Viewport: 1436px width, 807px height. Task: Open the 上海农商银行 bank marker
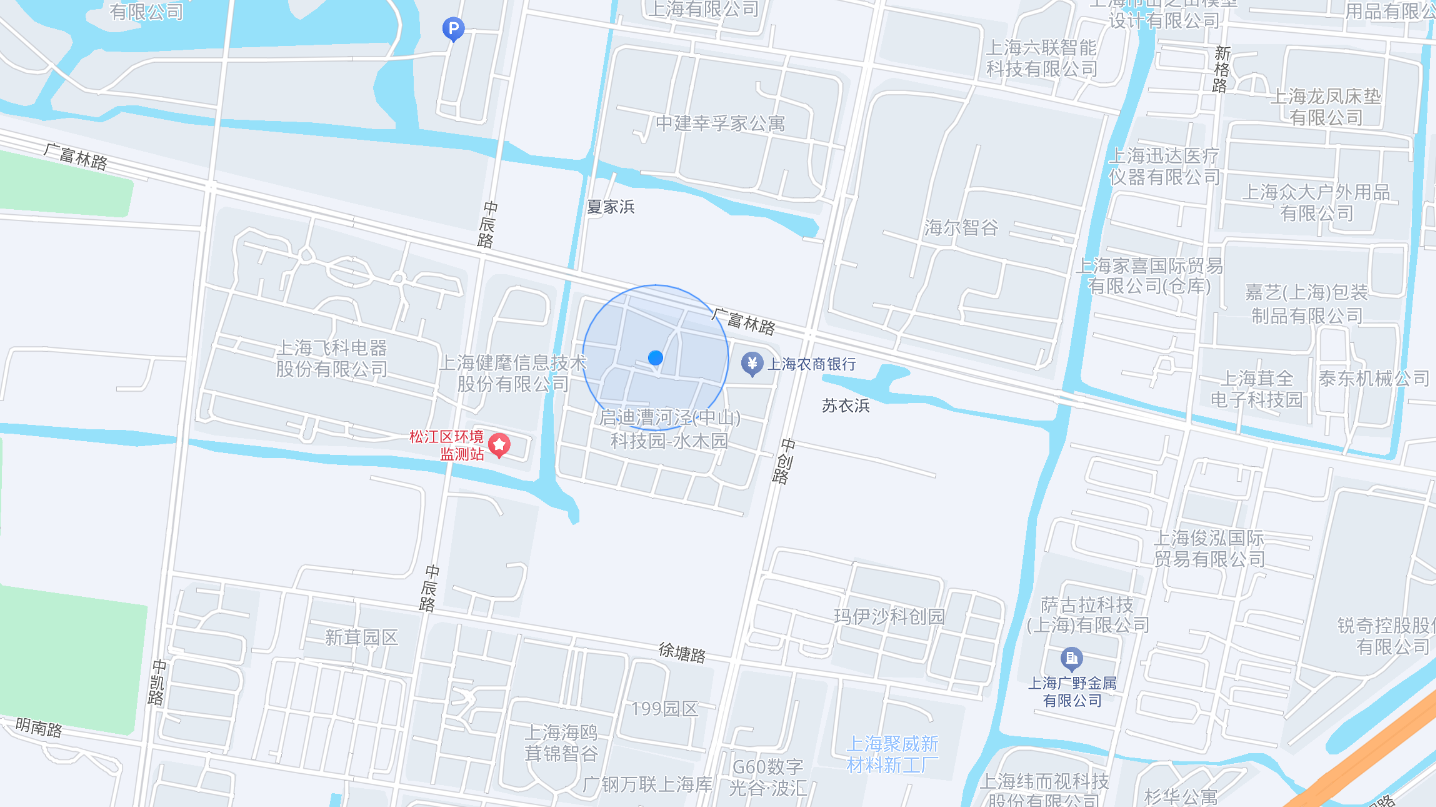click(x=752, y=364)
